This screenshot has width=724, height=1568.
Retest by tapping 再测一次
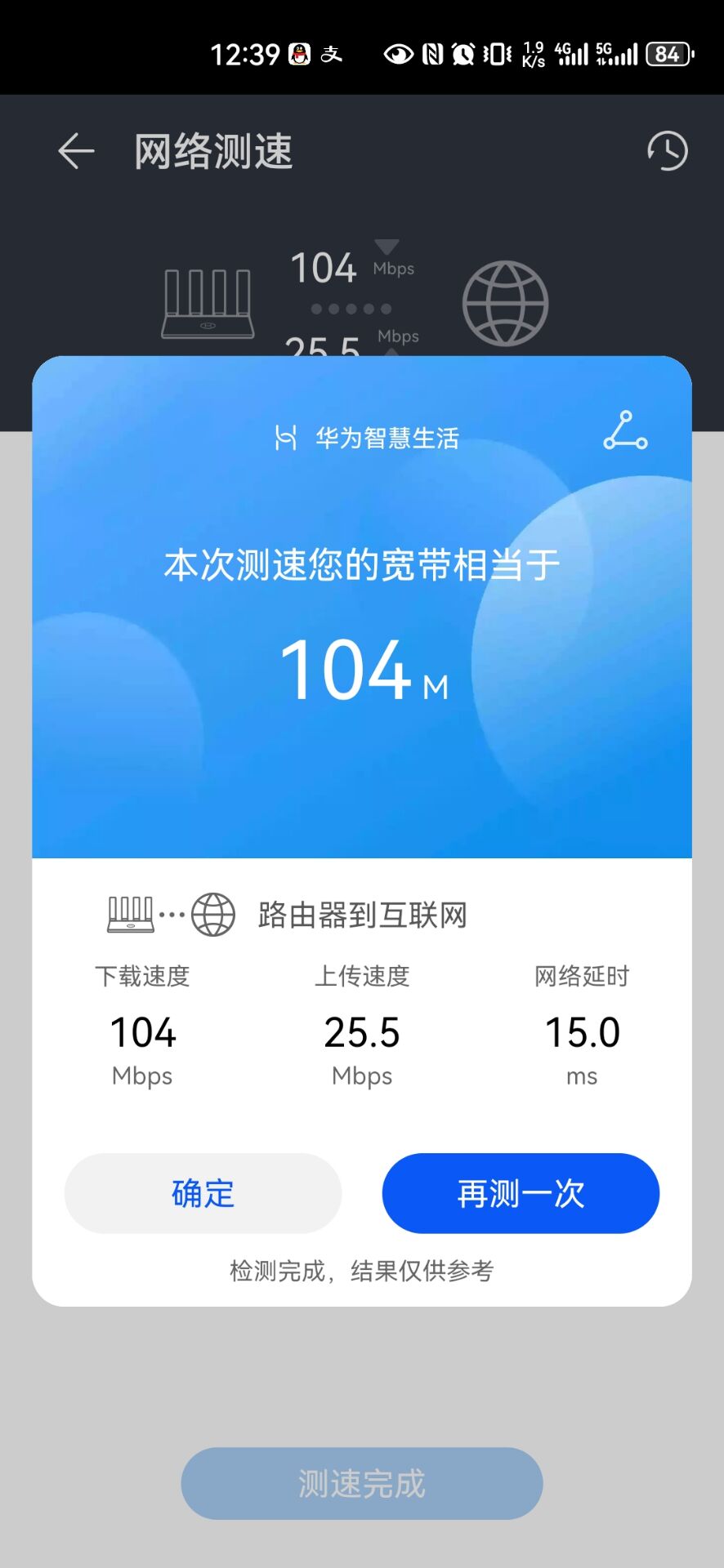(521, 1193)
